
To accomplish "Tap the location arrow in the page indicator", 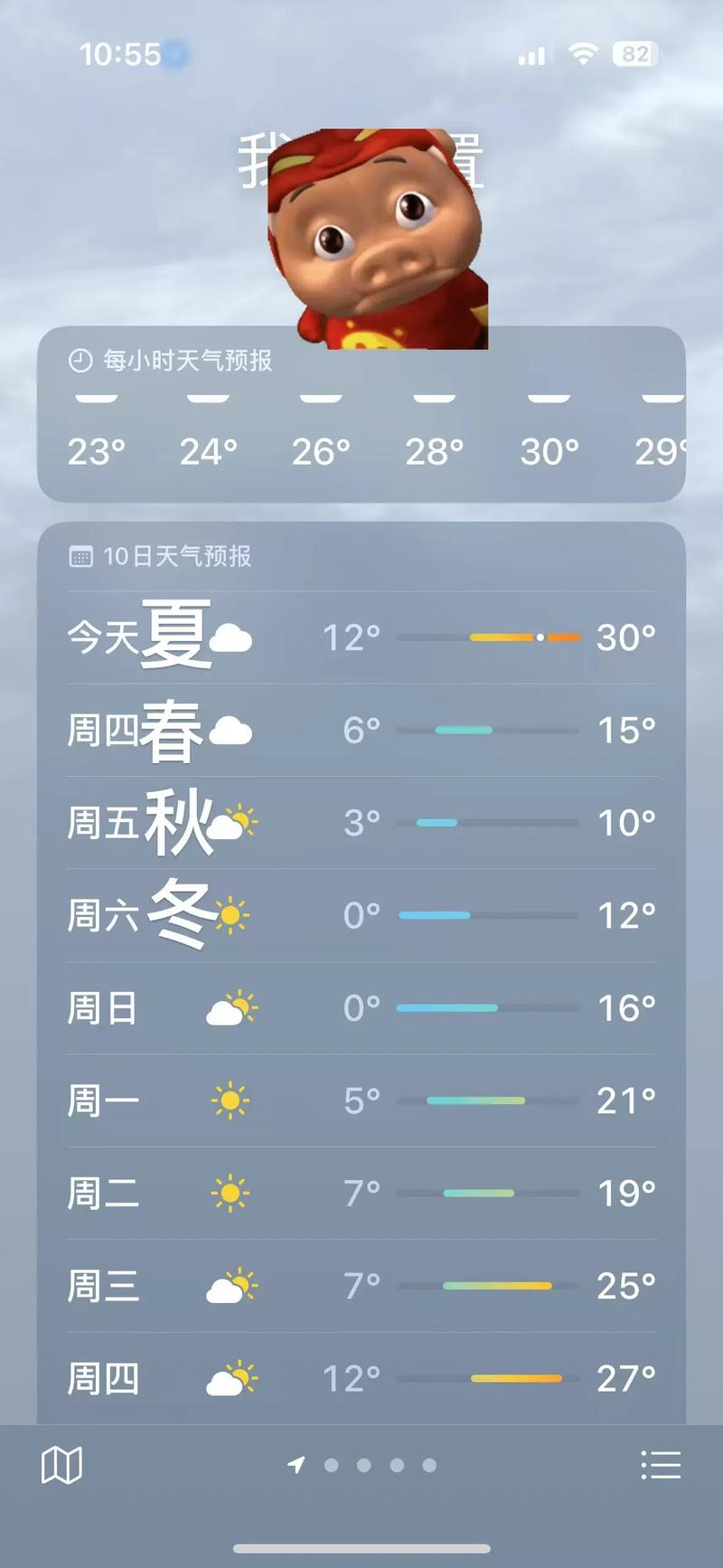I will click(296, 1464).
